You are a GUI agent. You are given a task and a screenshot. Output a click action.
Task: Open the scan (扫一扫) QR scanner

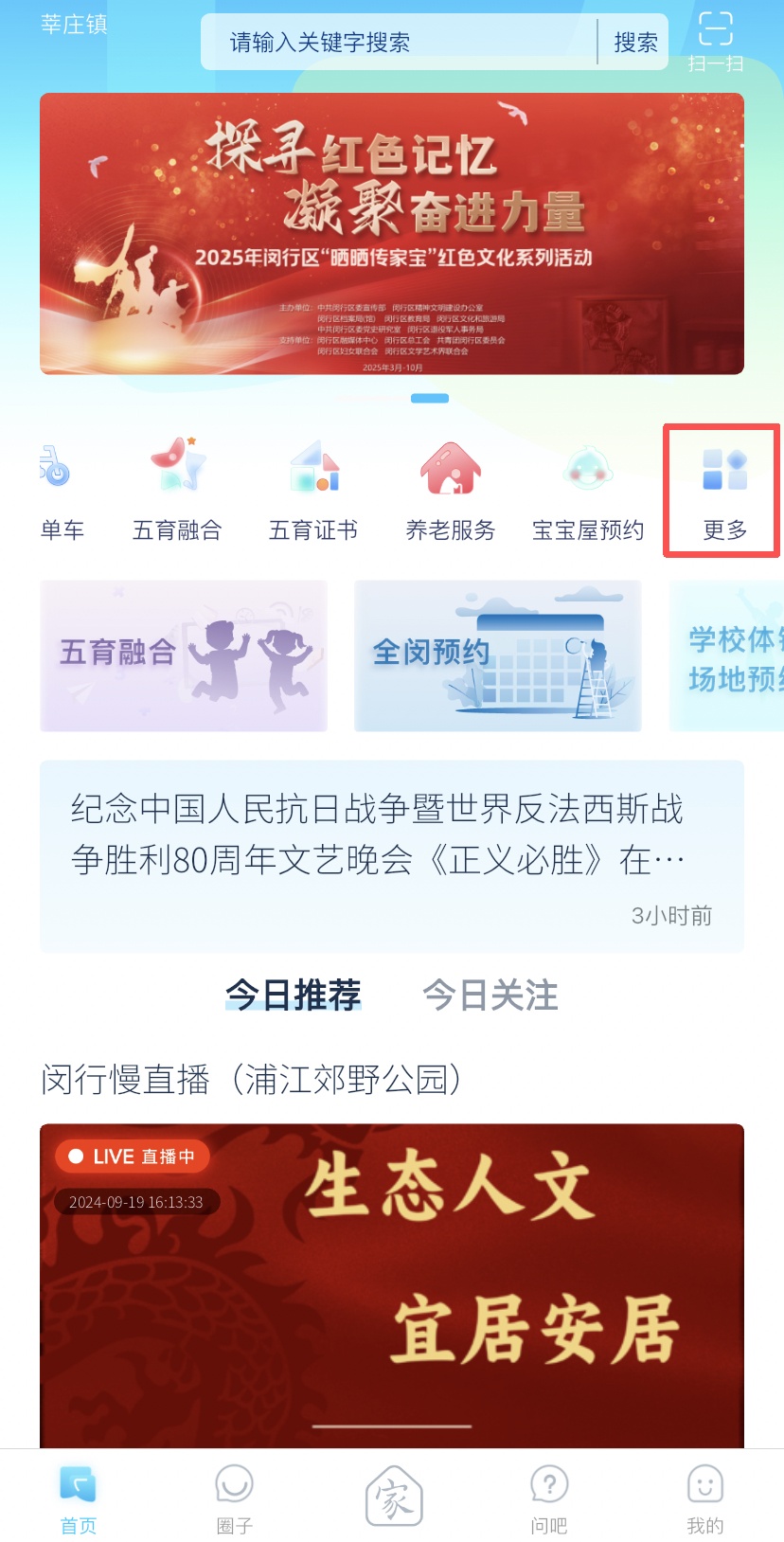715,40
